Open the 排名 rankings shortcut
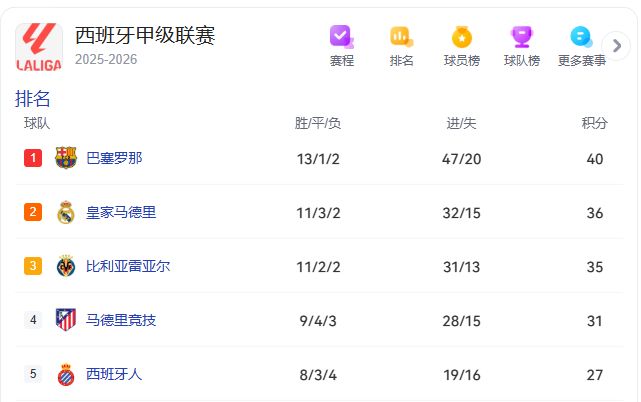641x402 pixels. point(401,45)
